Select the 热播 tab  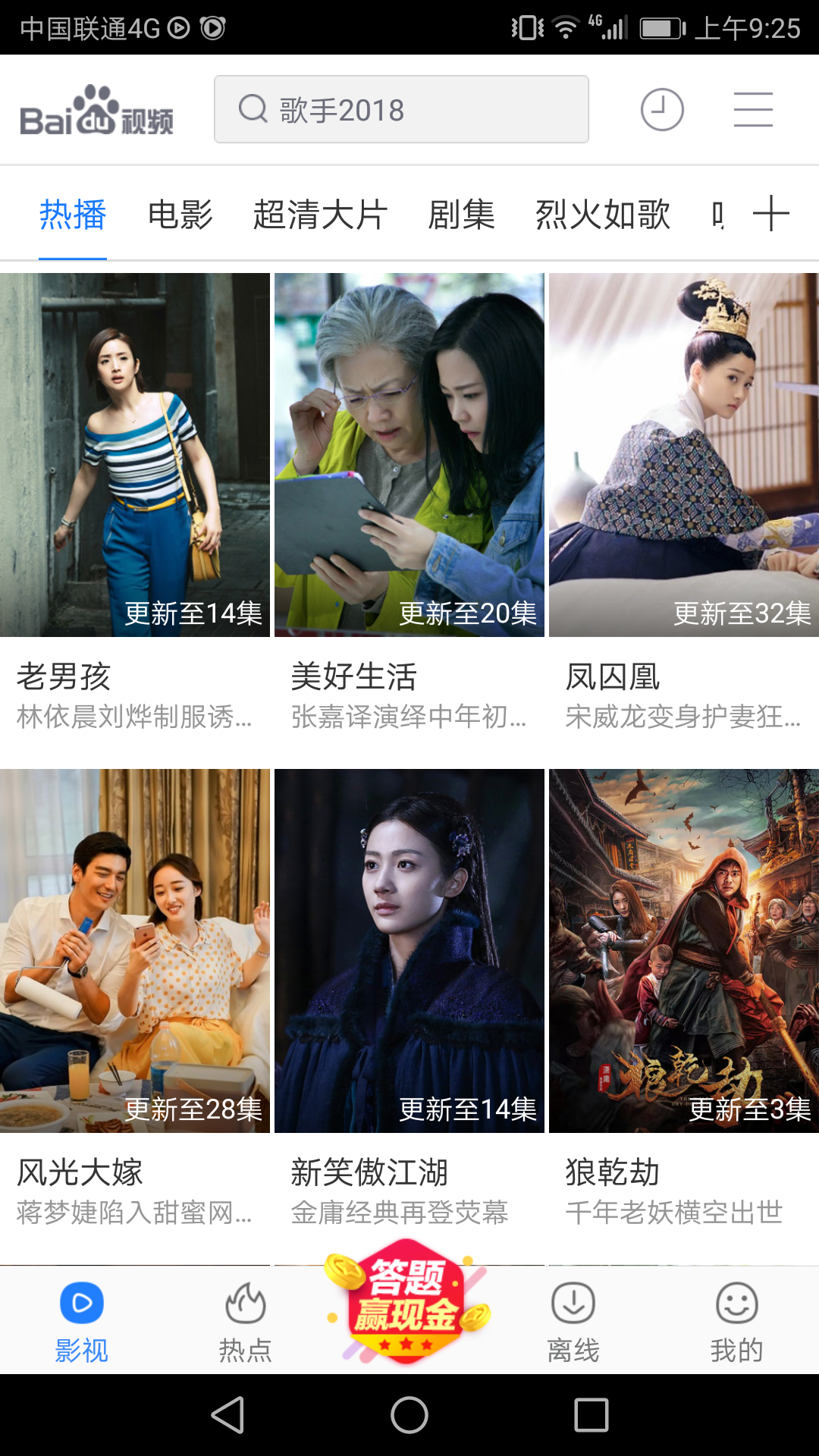[73, 215]
